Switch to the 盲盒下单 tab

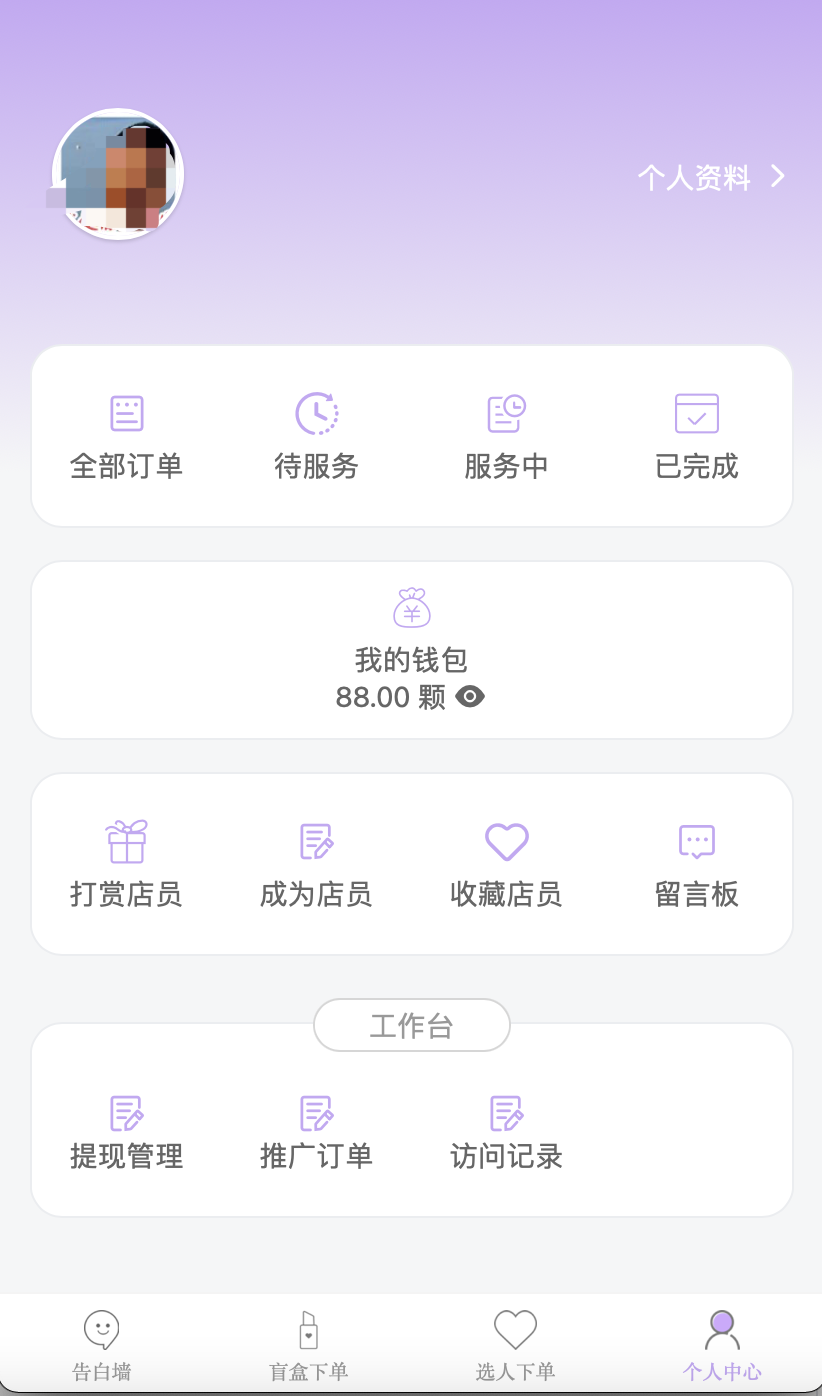[x=308, y=1345]
